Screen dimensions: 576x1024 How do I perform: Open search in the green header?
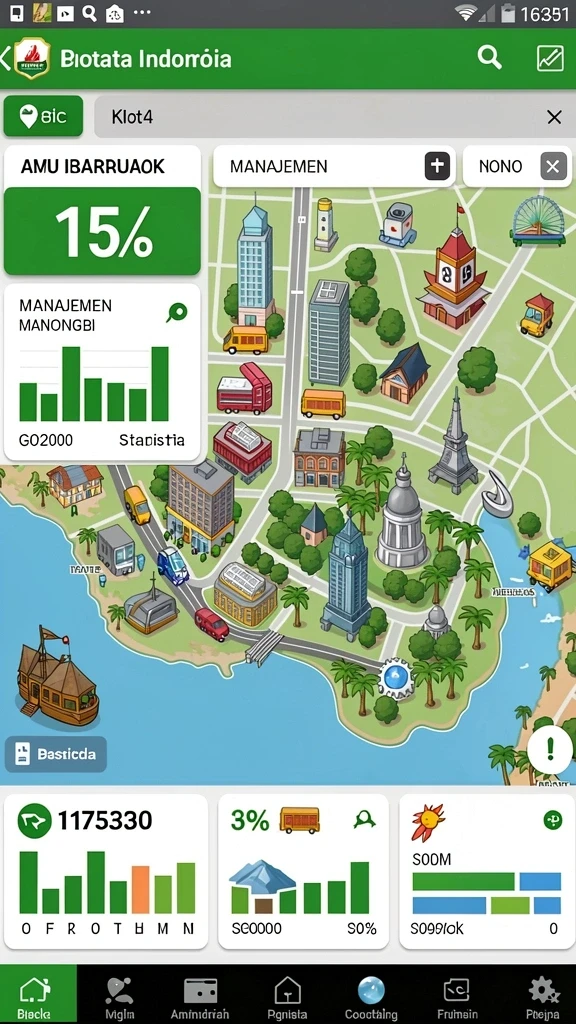pyautogui.click(x=489, y=58)
